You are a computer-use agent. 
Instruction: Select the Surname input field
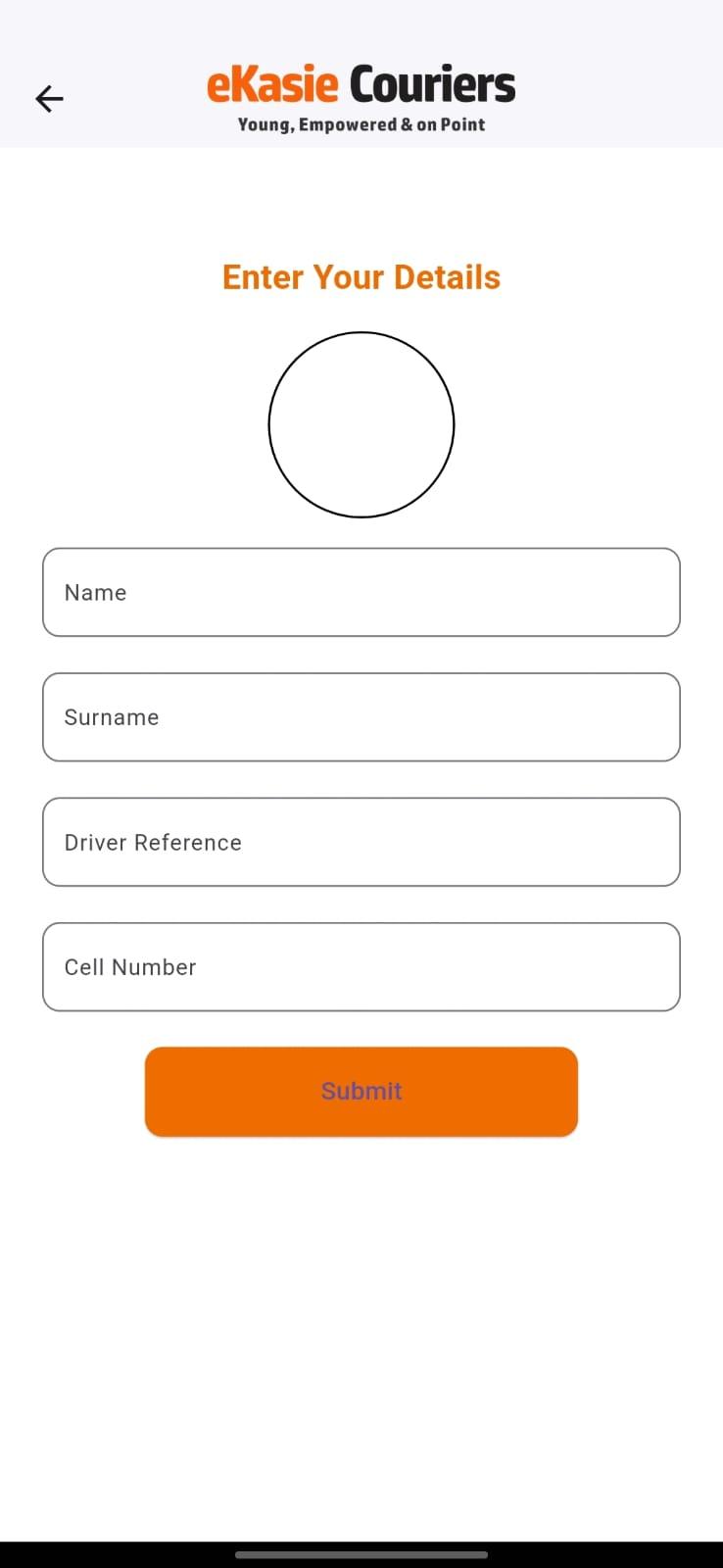click(361, 716)
